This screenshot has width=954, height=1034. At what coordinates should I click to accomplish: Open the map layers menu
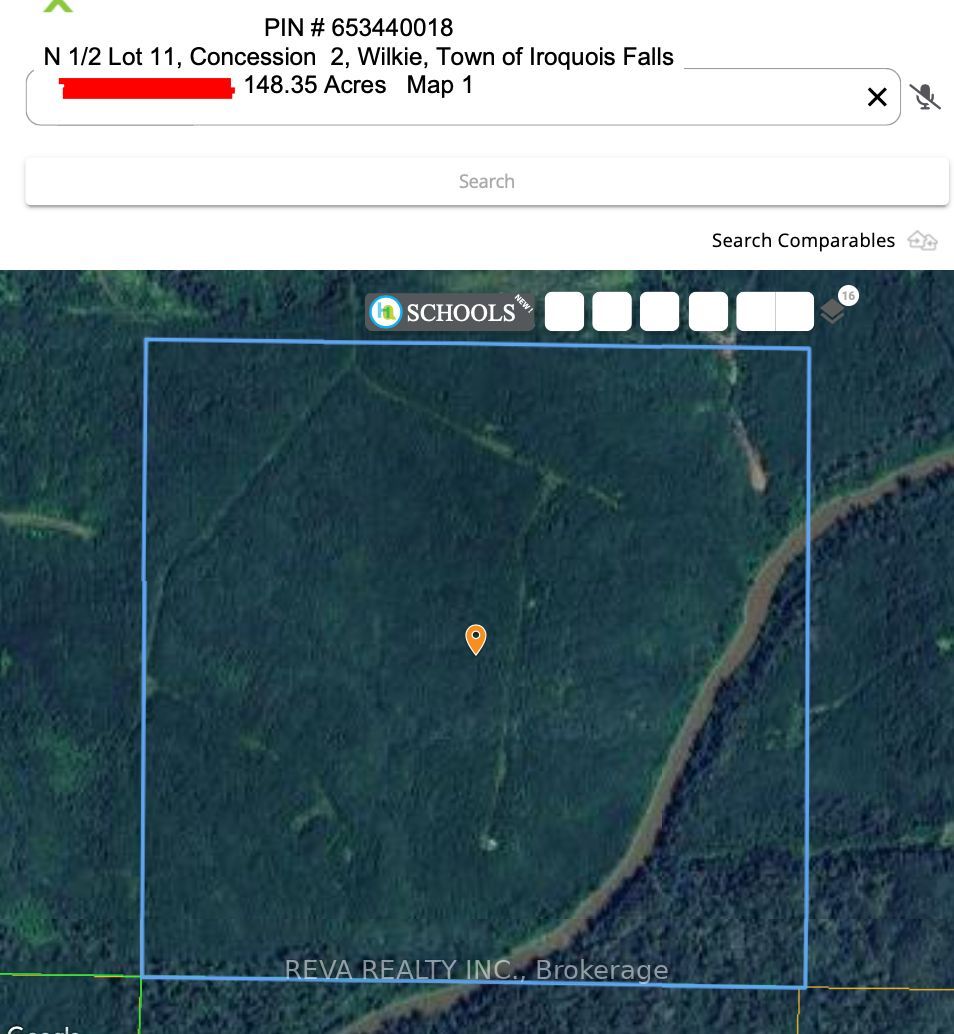833,312
